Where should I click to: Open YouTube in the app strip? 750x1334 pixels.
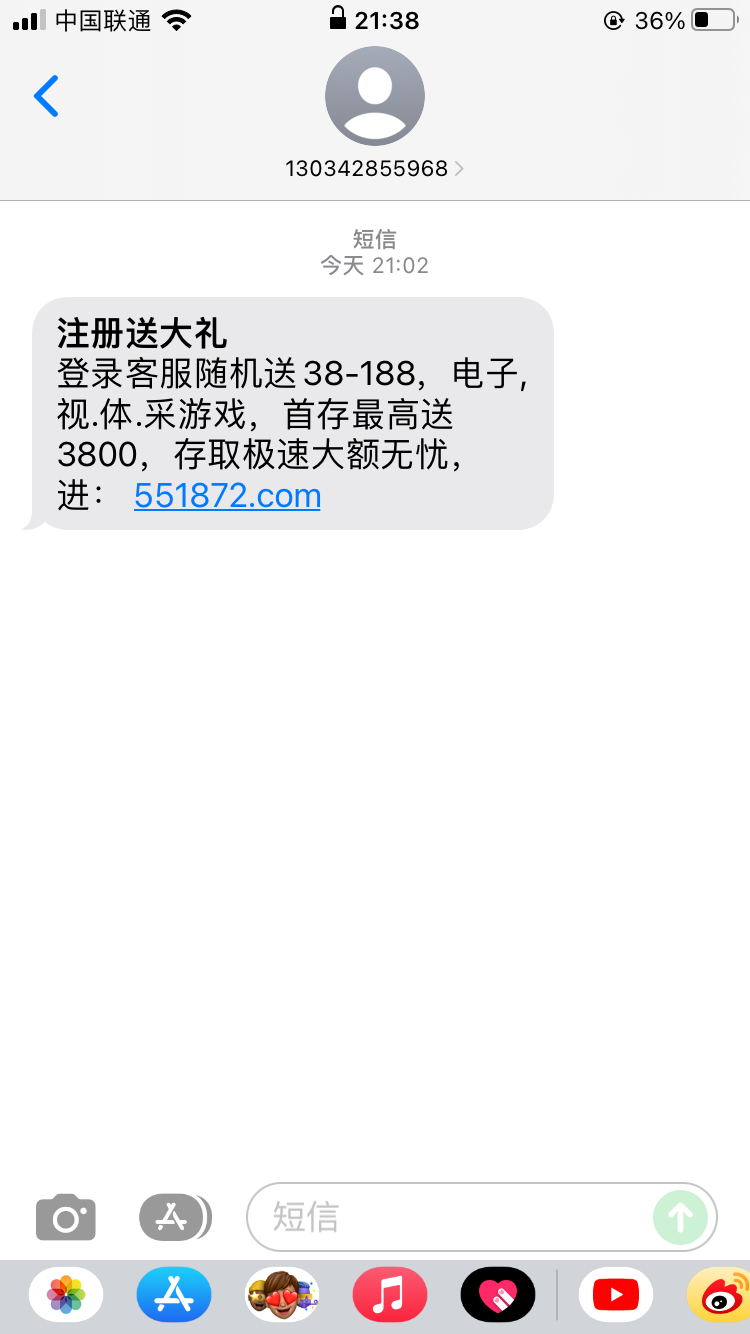tap(616, 1295)
